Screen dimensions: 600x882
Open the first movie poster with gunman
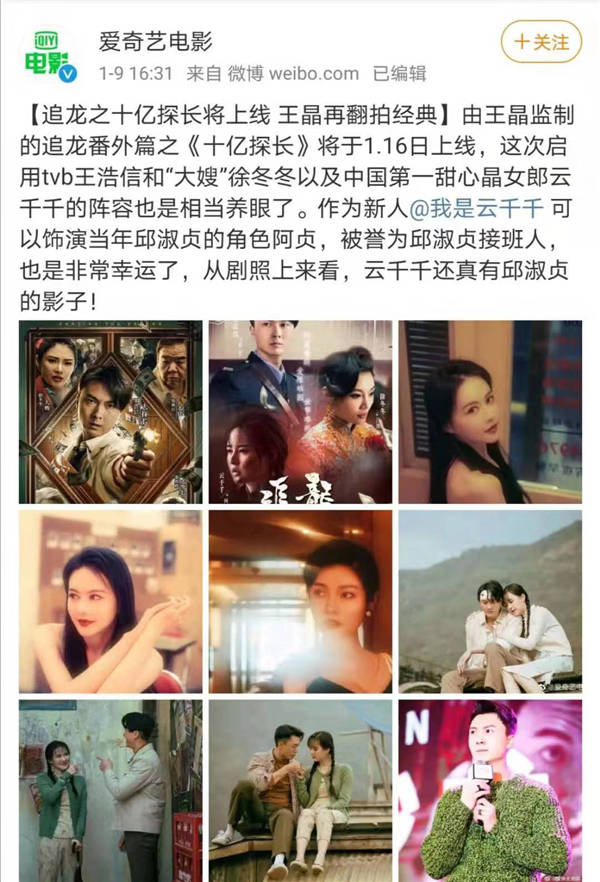click(x=110, y=411)
